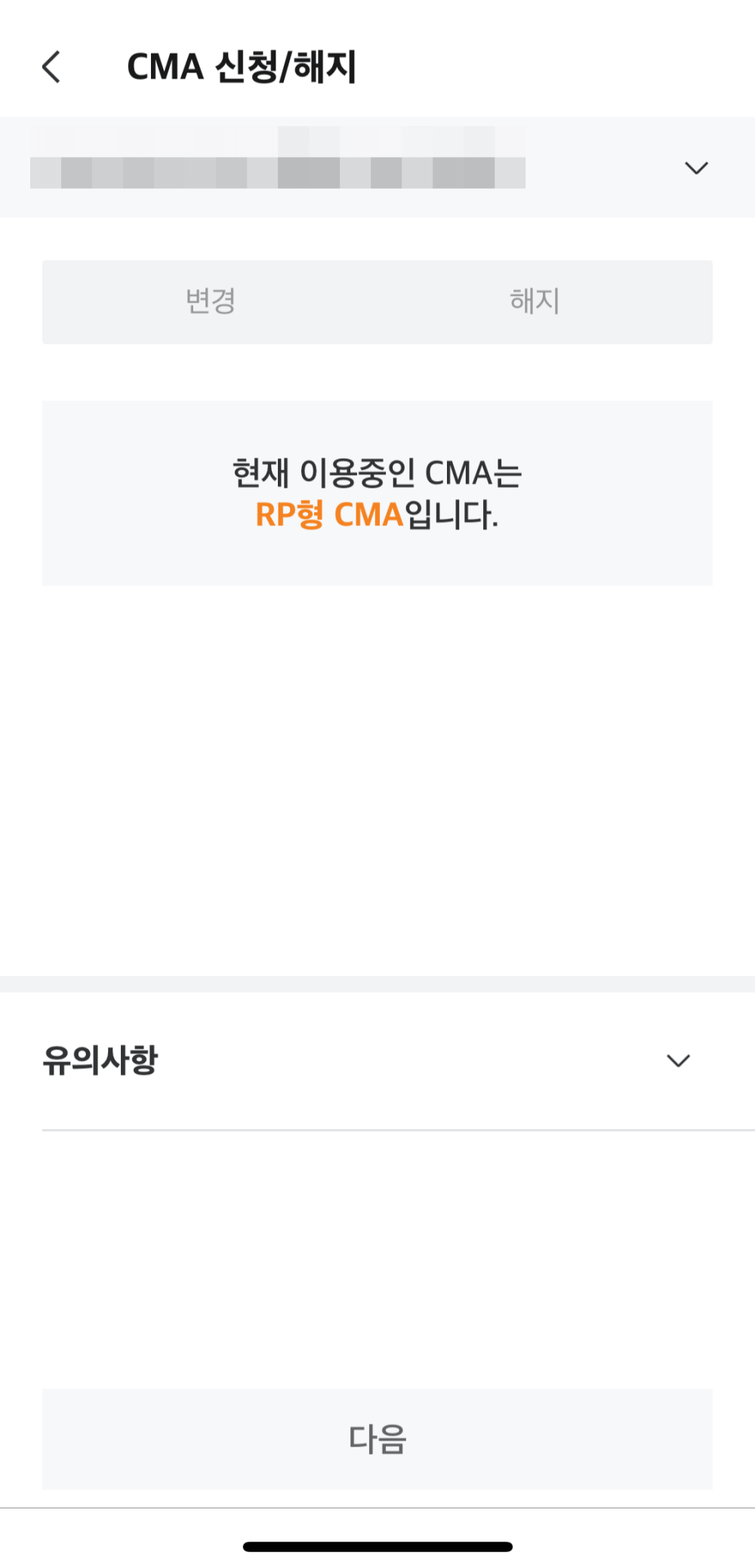Tap the disclosure arrow on the notice row
The height and width of the screenshot is (1568, 755).
point(678,1061)
